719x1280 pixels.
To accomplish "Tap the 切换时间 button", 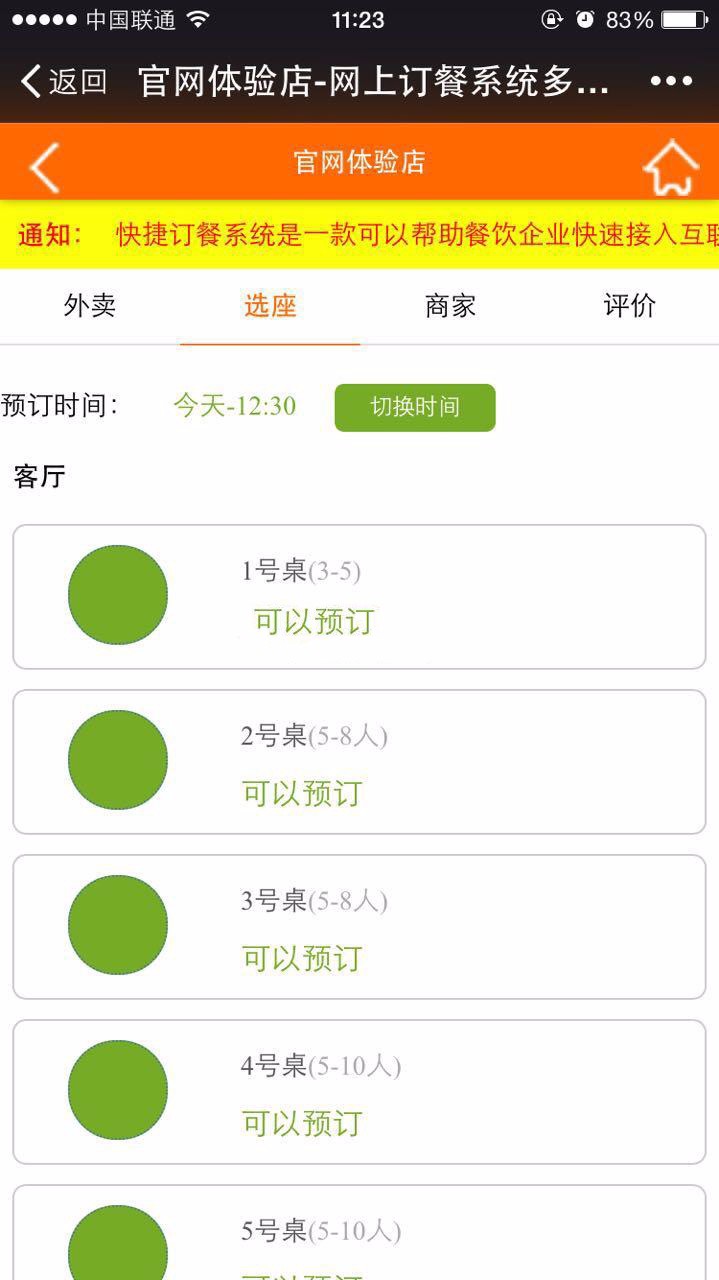I will (x=415, y=407).
